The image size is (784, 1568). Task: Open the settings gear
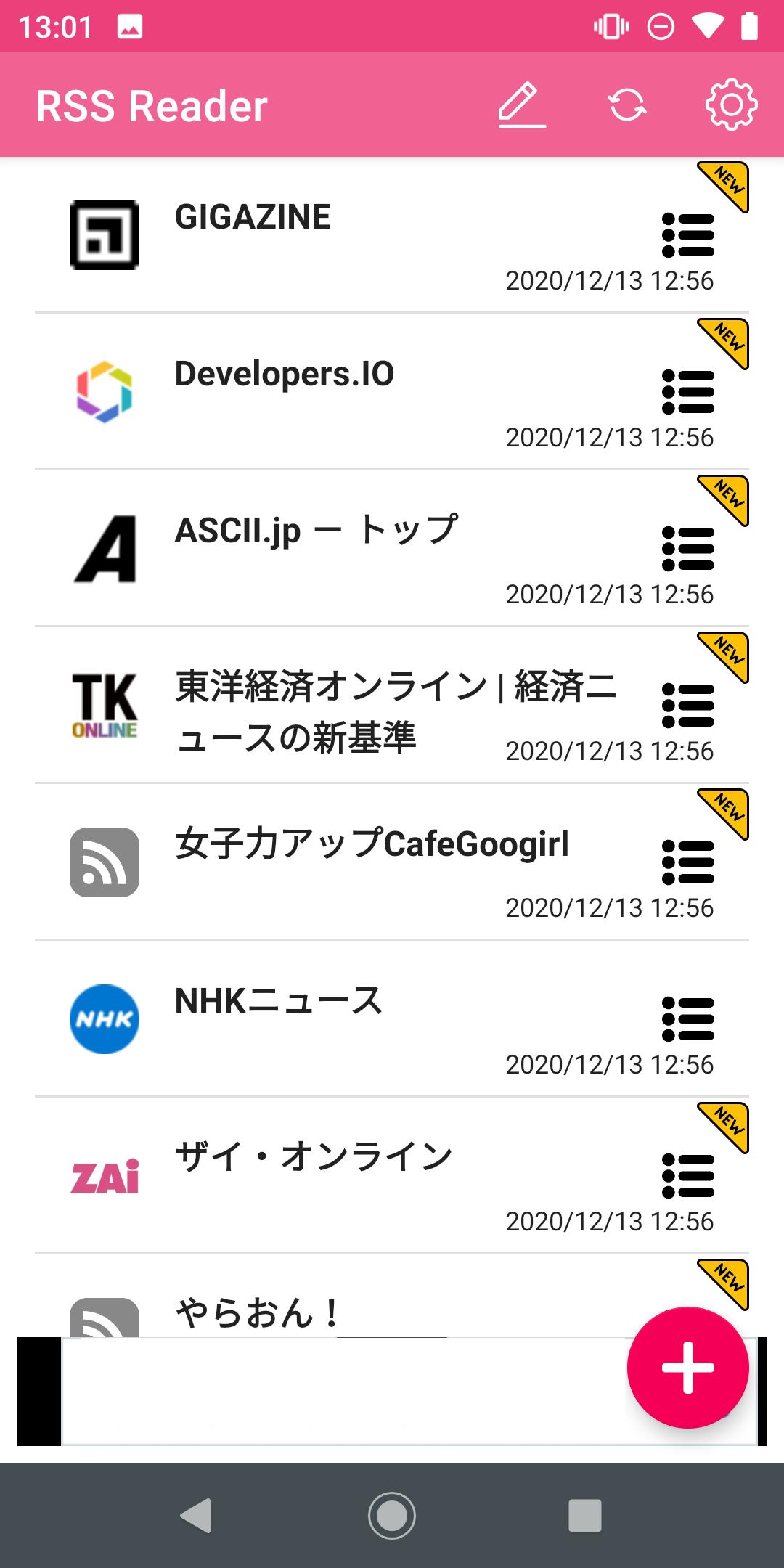(x=731, y=106)
